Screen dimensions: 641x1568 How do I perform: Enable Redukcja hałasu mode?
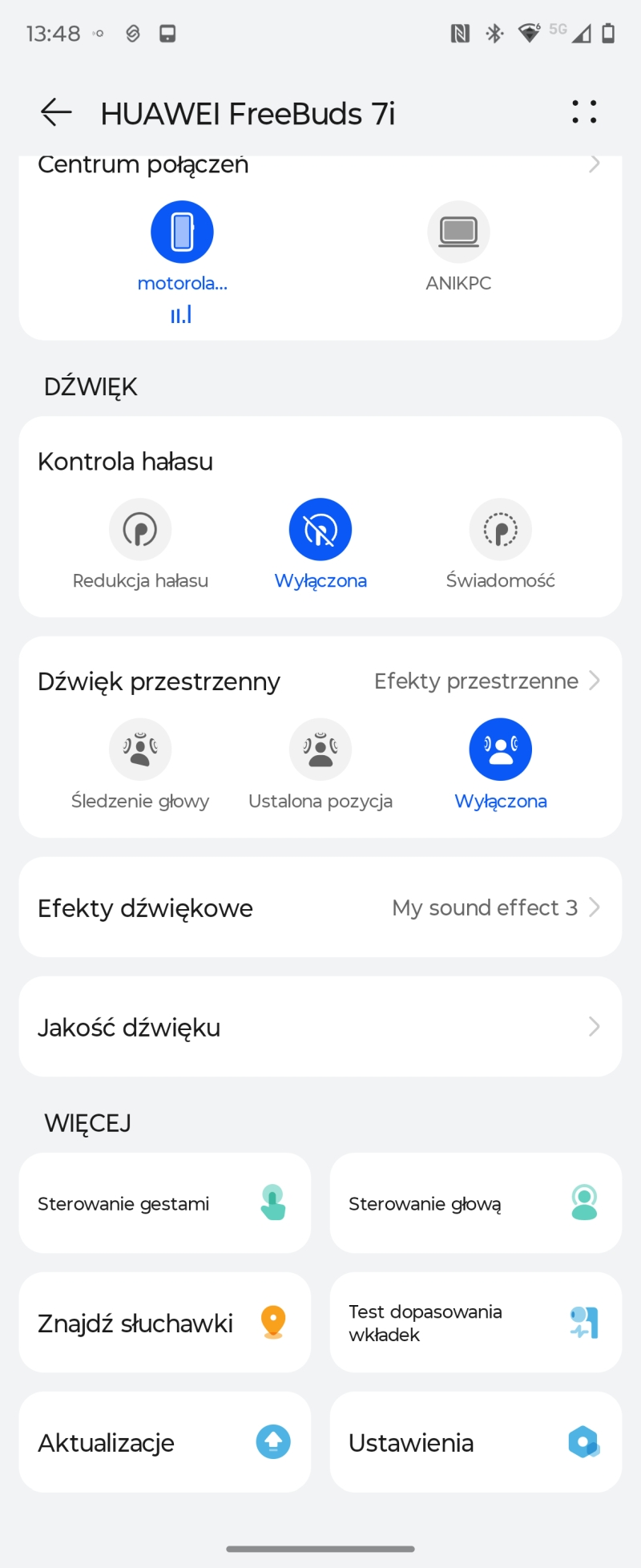click(x=140, y=530)
